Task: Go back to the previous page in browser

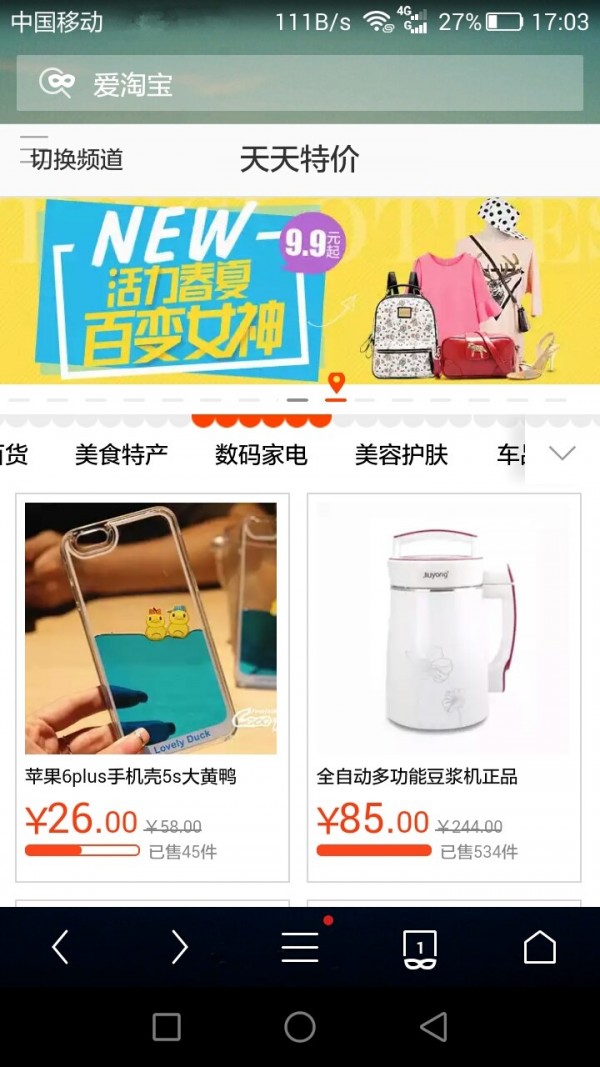Action: tap(60, 946)
